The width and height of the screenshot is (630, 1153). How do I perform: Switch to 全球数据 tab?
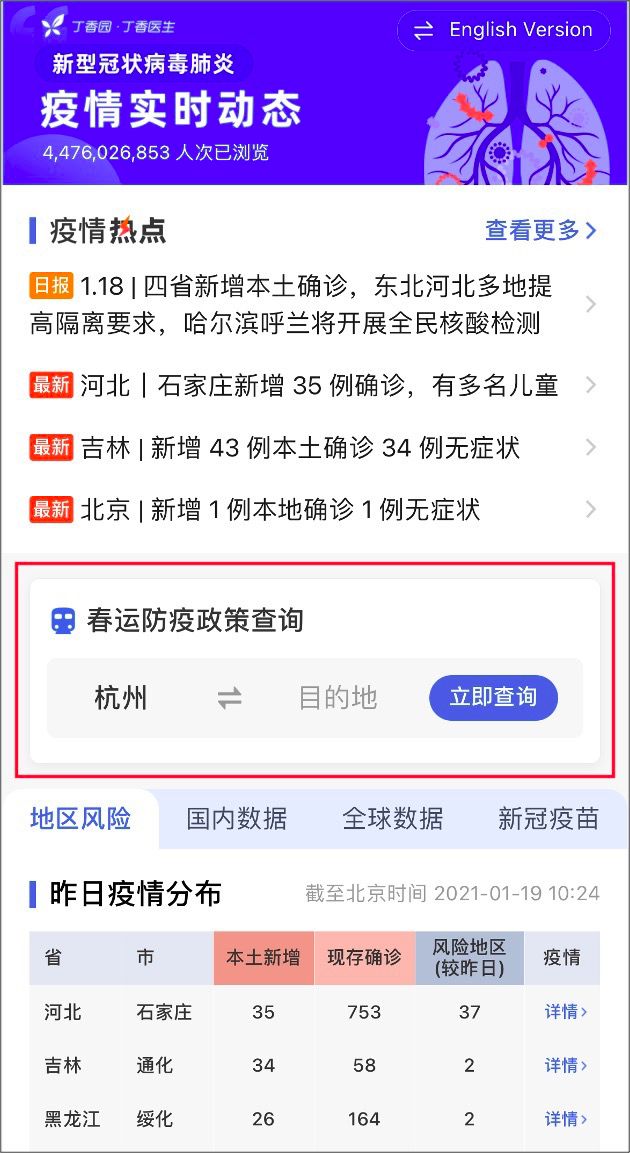point(393,820)
